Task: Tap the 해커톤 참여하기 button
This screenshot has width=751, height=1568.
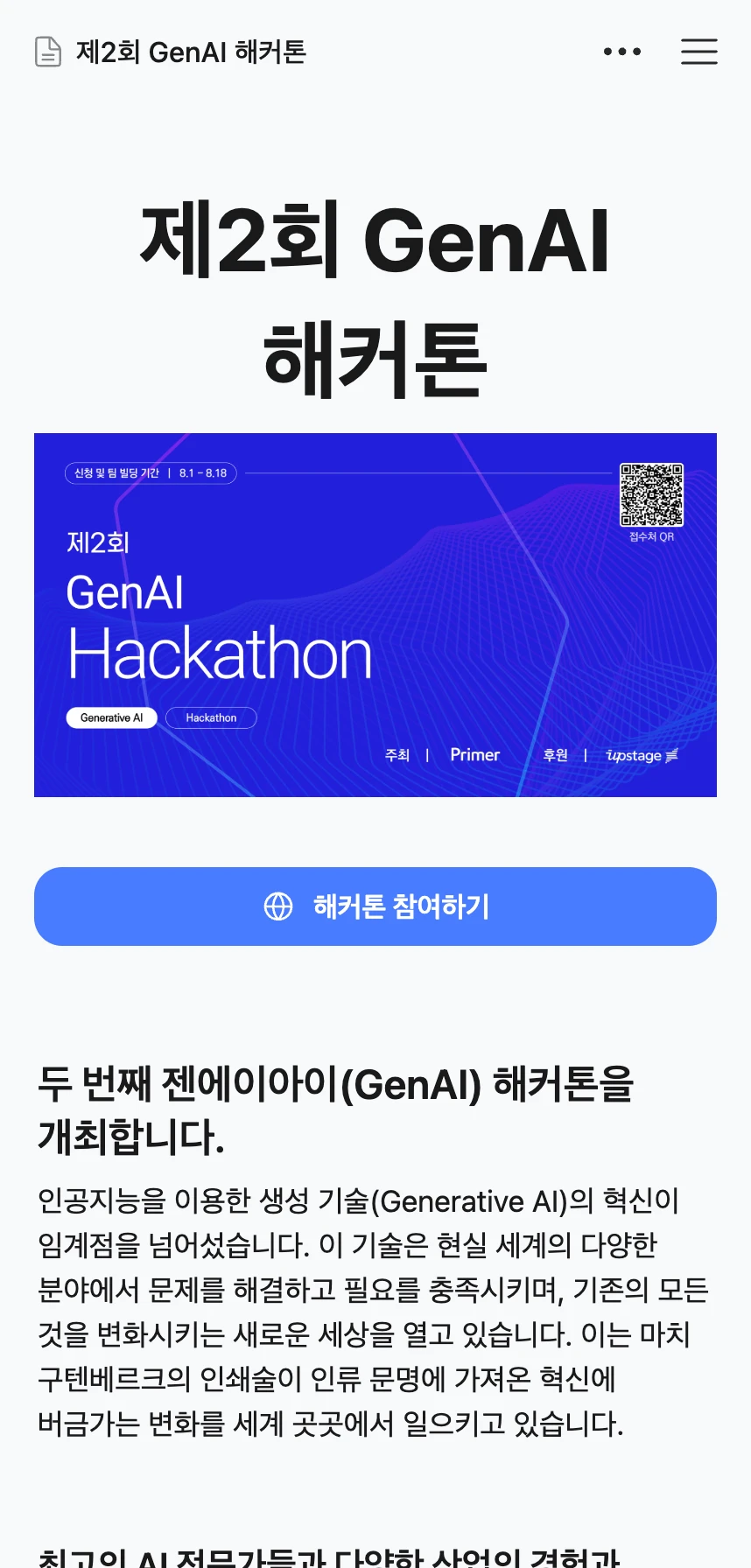Action: [375, 906]
